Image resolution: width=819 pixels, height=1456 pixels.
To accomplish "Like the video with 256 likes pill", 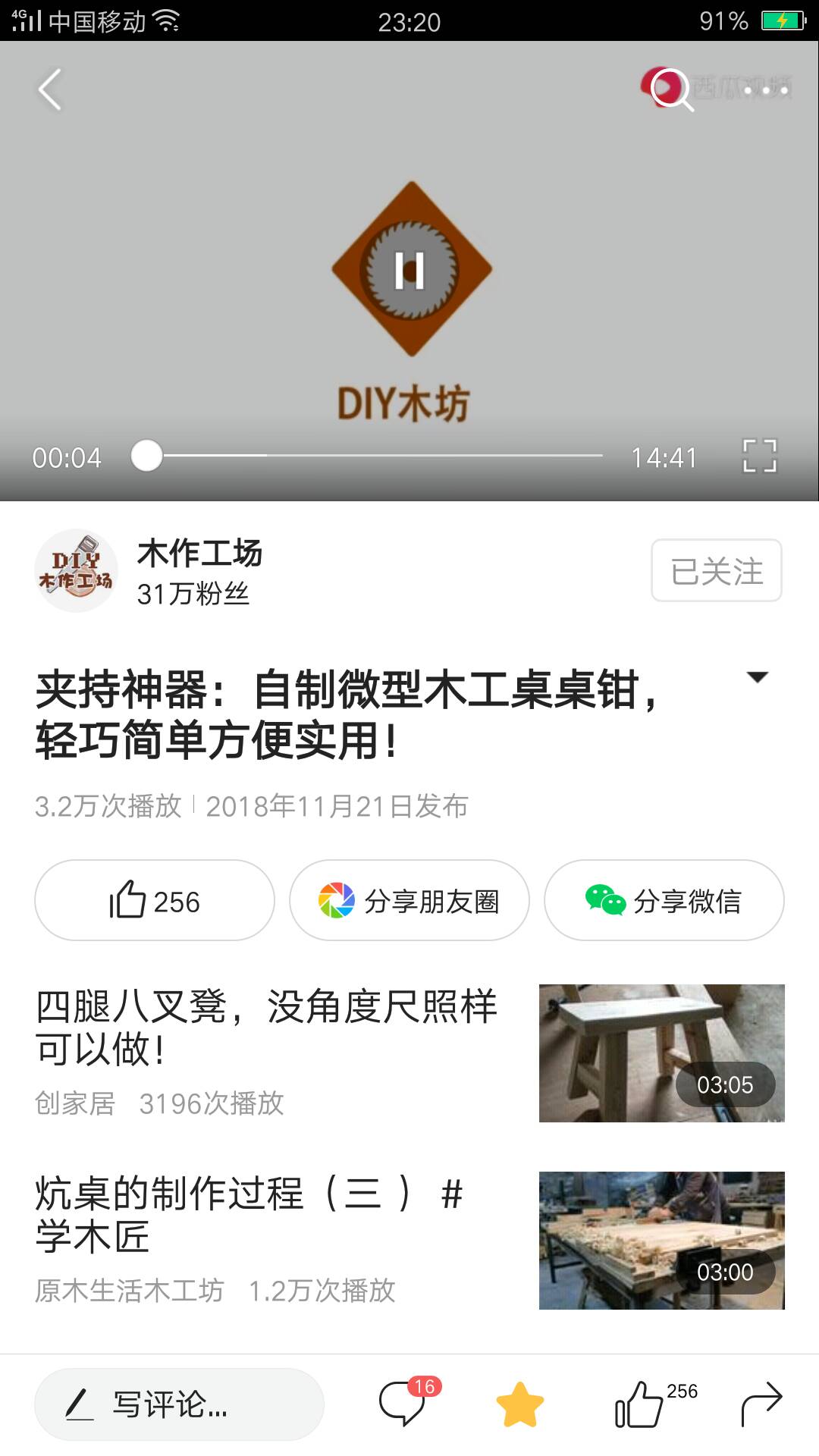I will (x=155, y=900).
